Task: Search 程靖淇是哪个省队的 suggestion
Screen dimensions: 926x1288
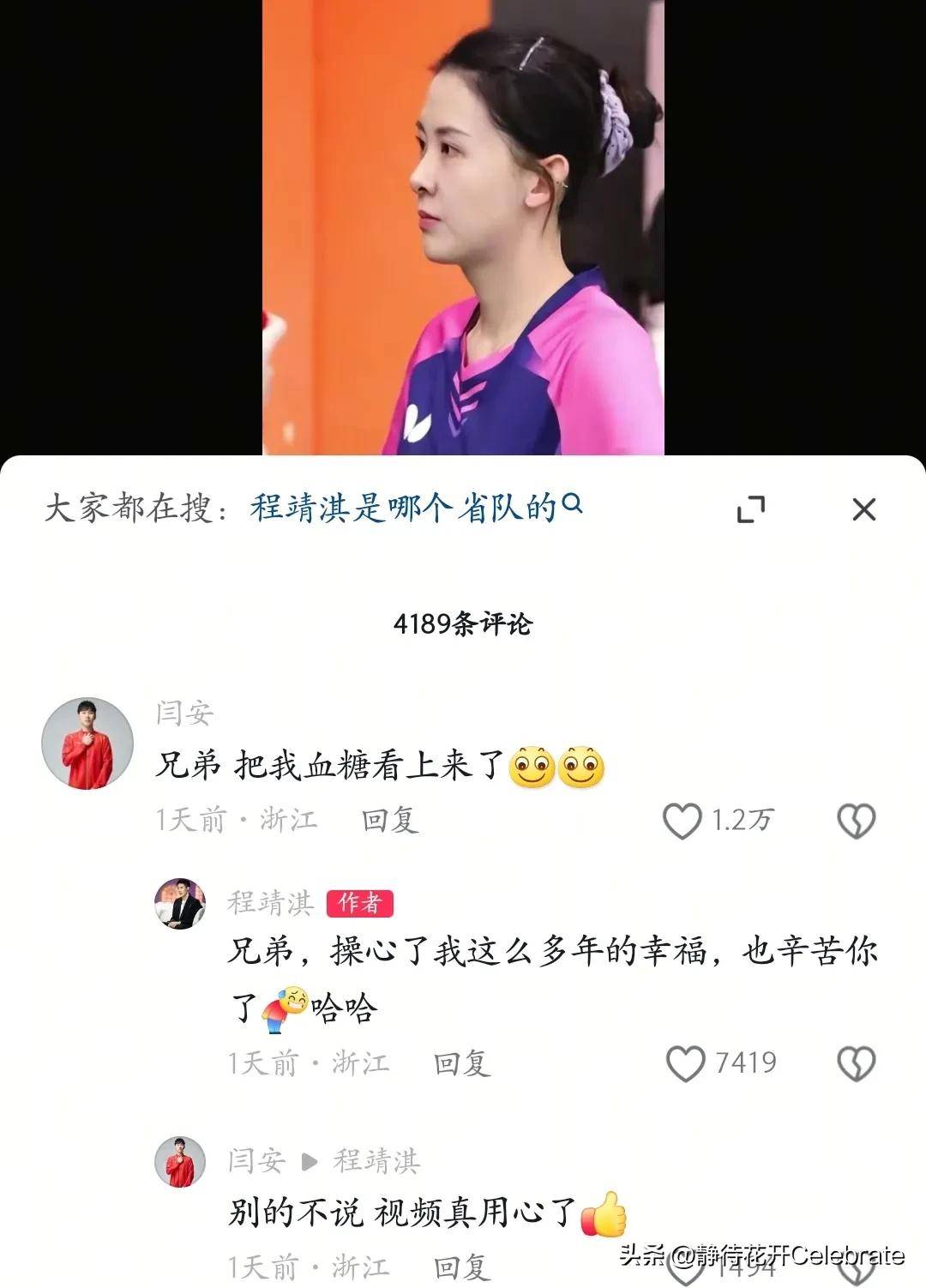Action: click(x=415, y=508)
